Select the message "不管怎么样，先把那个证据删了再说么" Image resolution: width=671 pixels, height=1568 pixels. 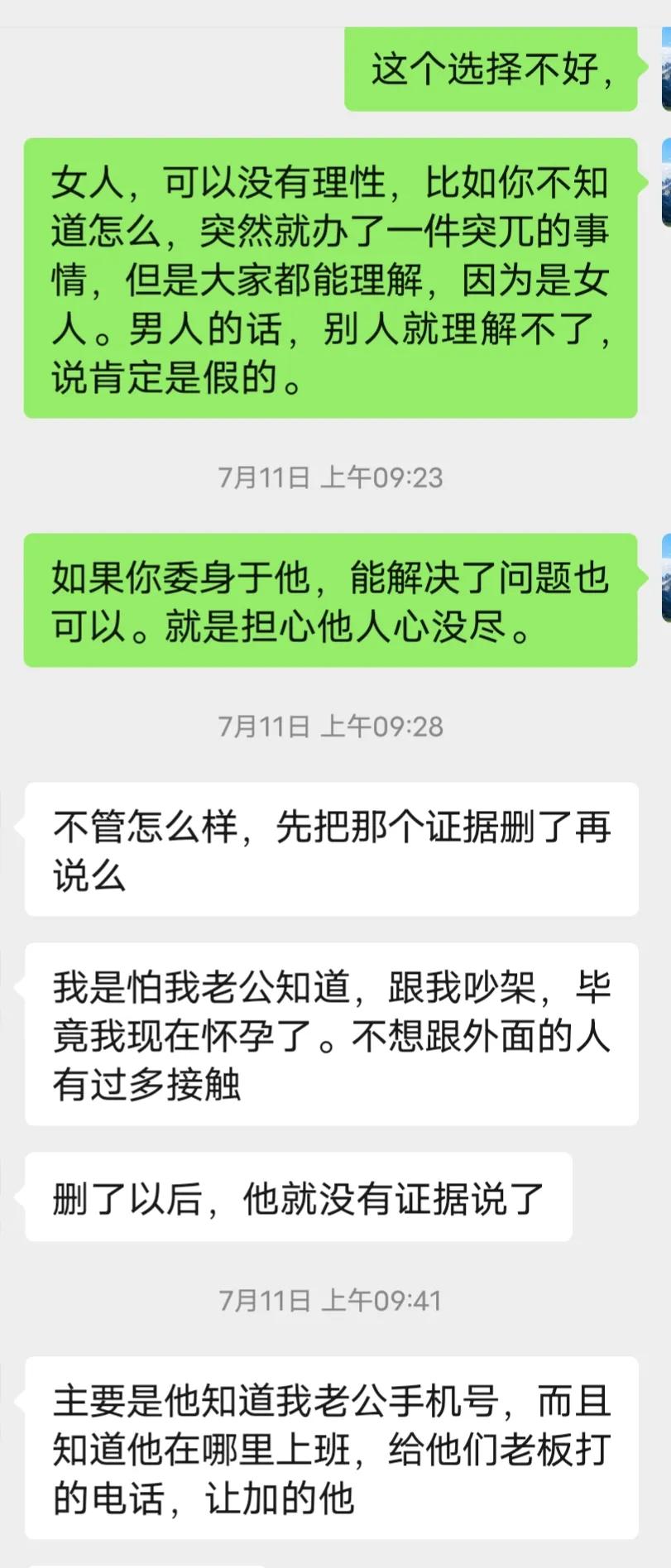click(330, 848)
